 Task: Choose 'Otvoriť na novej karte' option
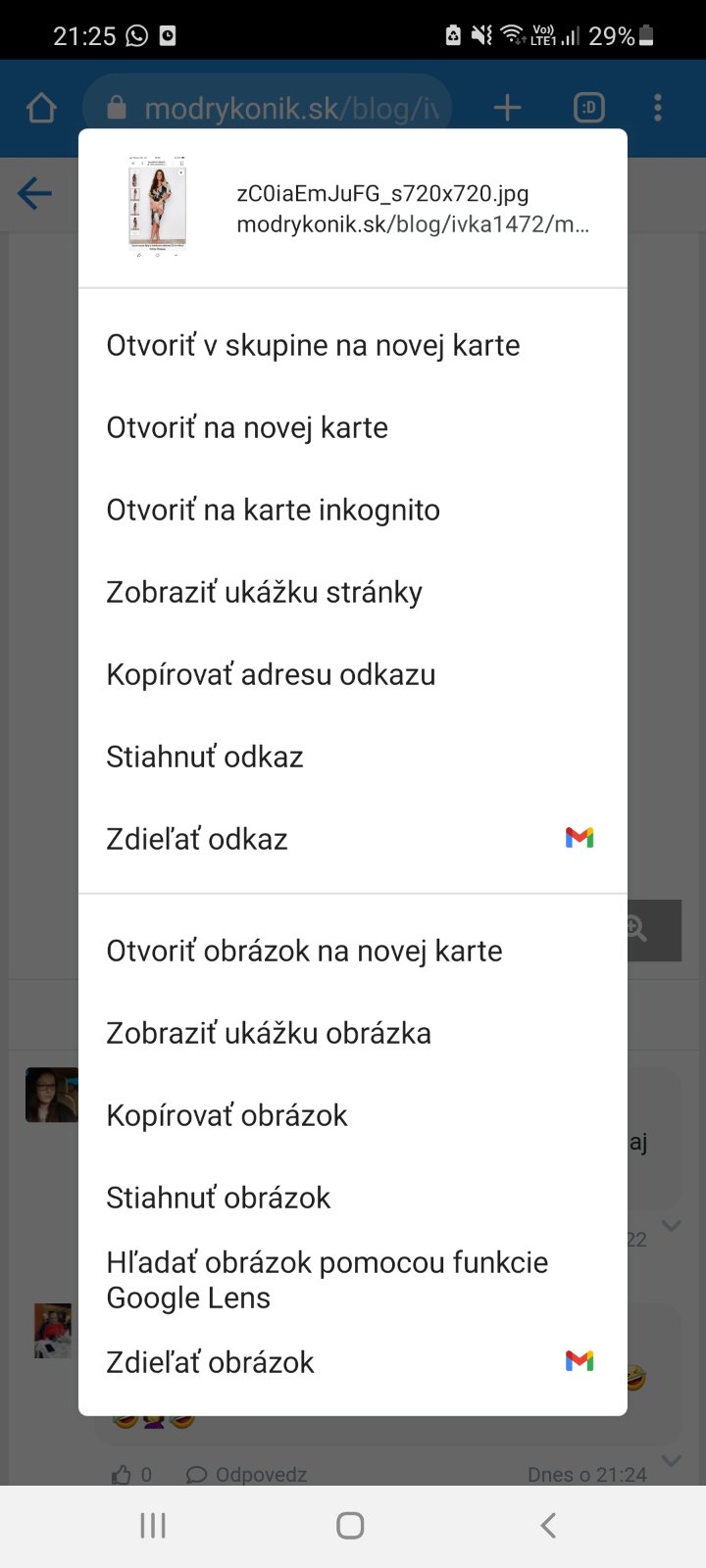(247, 428)
